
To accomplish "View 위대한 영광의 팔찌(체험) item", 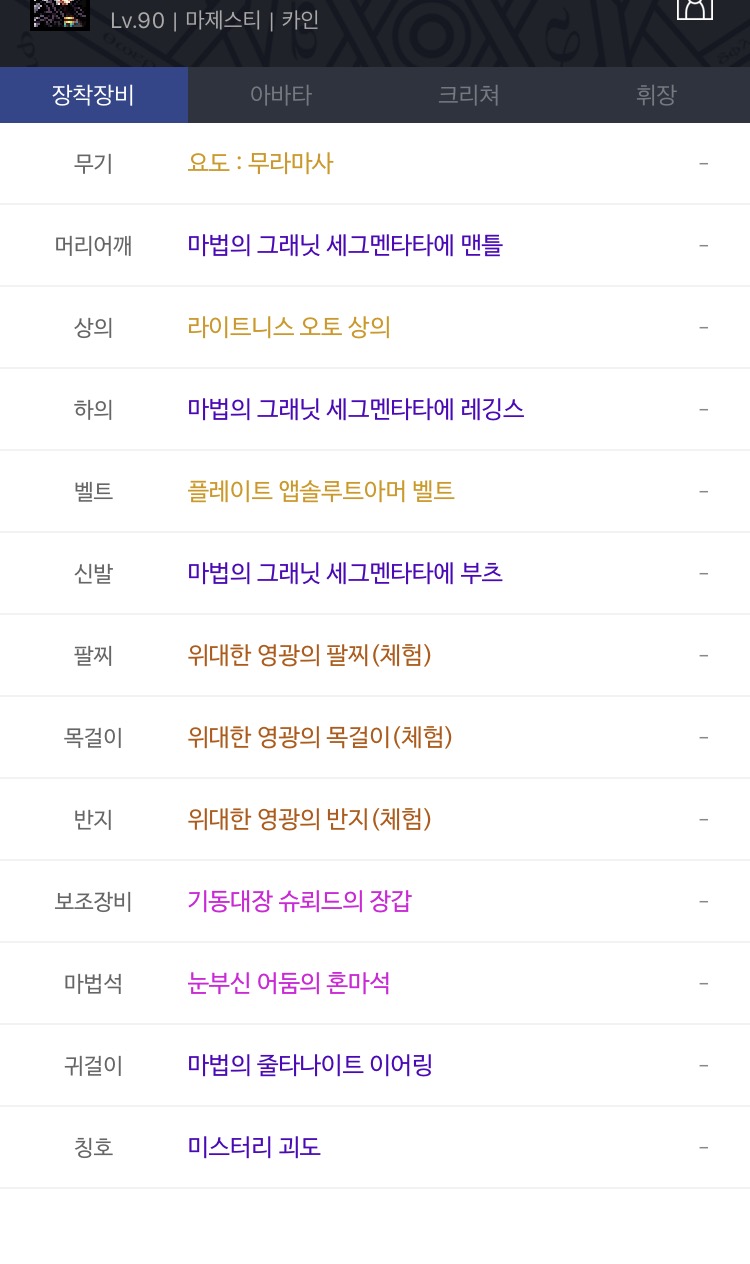I will tap(310, 655).
